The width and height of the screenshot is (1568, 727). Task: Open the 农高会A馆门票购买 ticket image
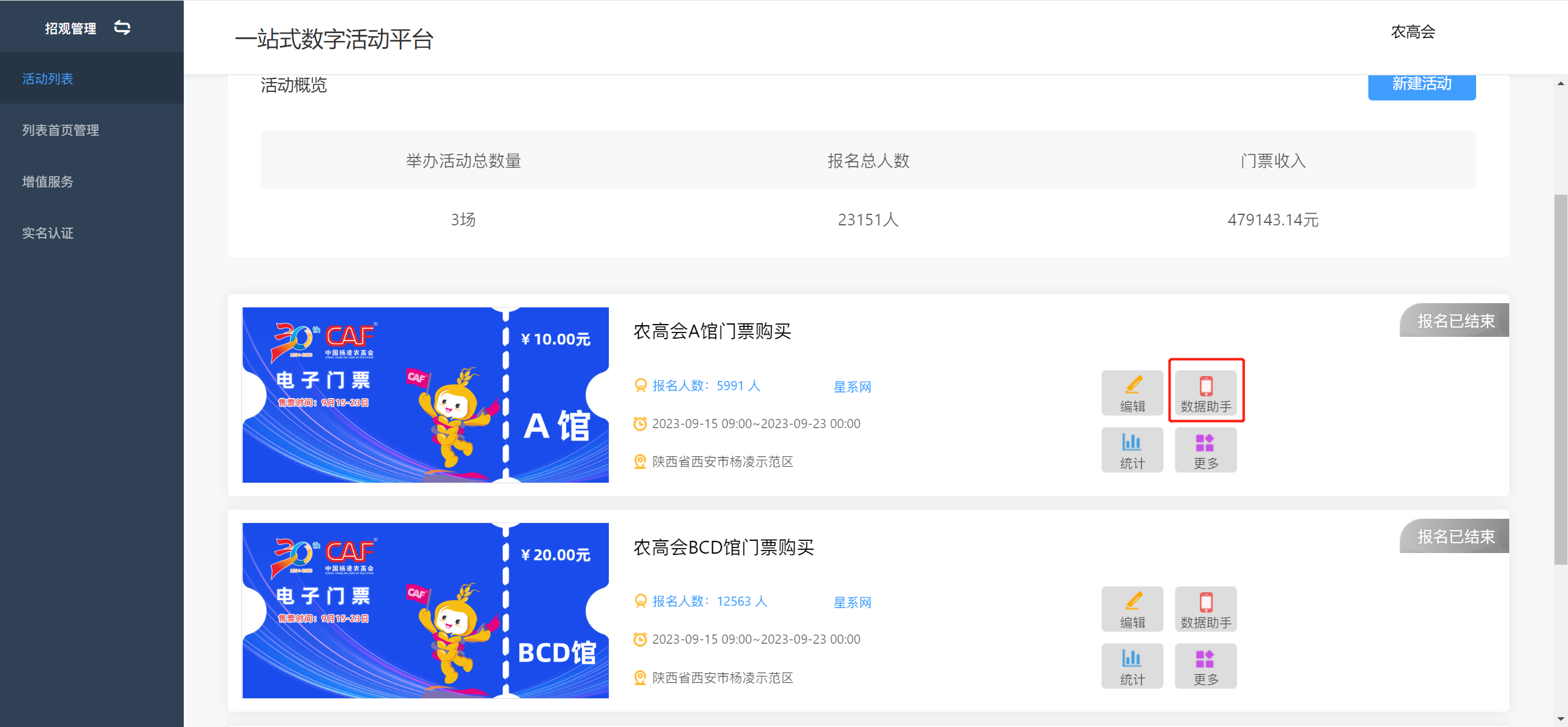coord(425,395)
